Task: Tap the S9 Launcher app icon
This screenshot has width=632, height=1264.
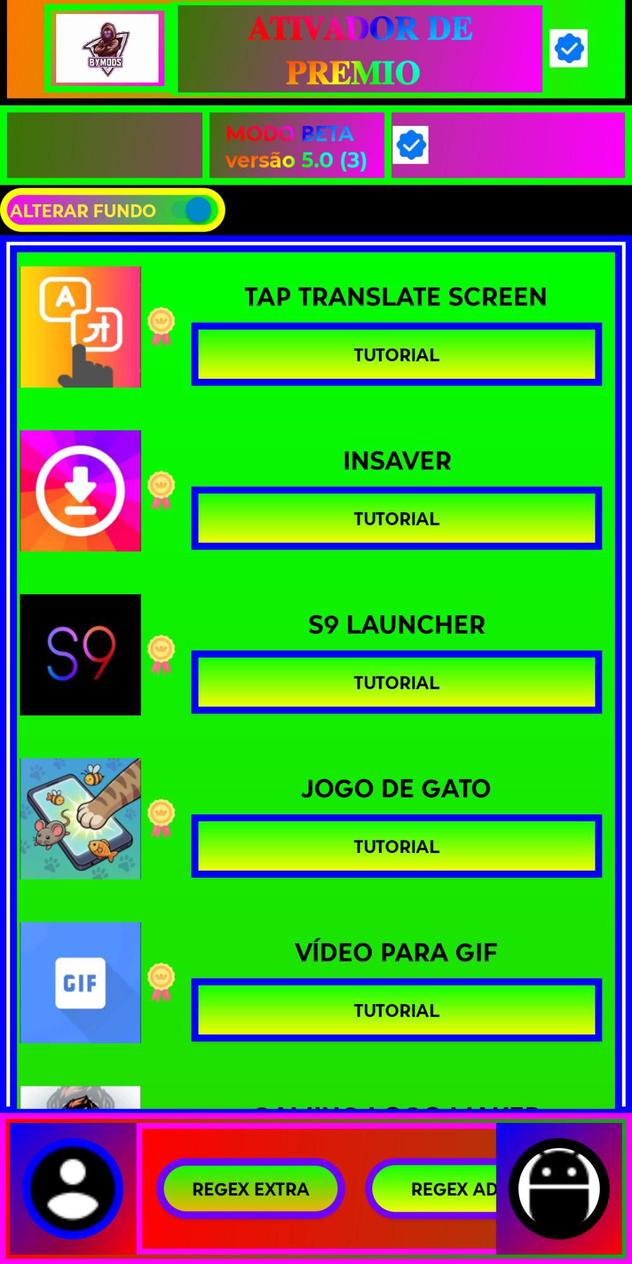Action: [x=81, y=655]
